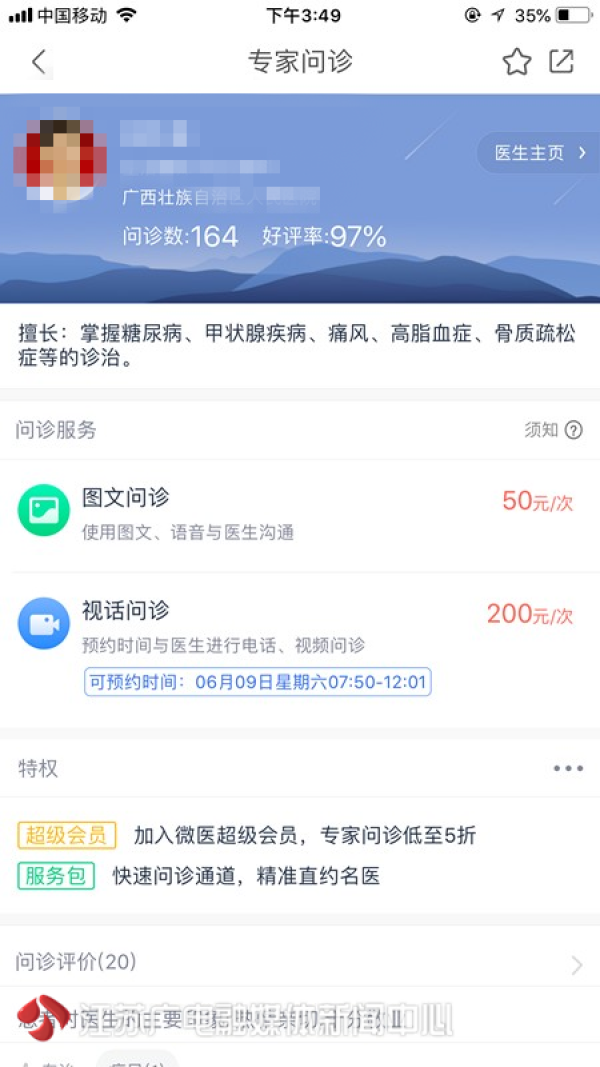Select 视话问诊 for 200元/次
Image resolution: width=600 pixels, height=1067 pixels.
pyautogui.click(x=299, y=625)
